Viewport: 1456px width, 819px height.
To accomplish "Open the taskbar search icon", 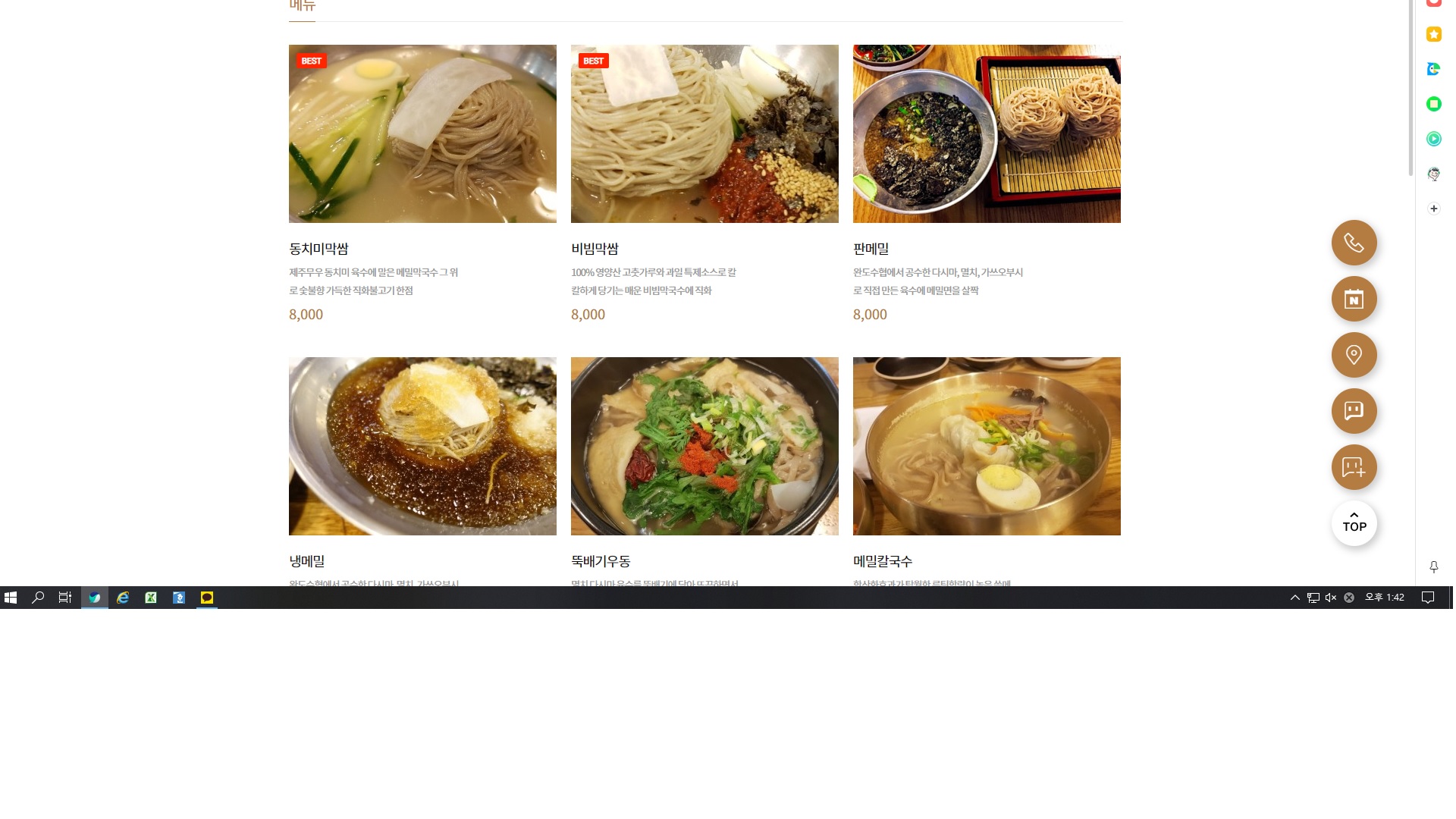I will click(x=38, y=598).
